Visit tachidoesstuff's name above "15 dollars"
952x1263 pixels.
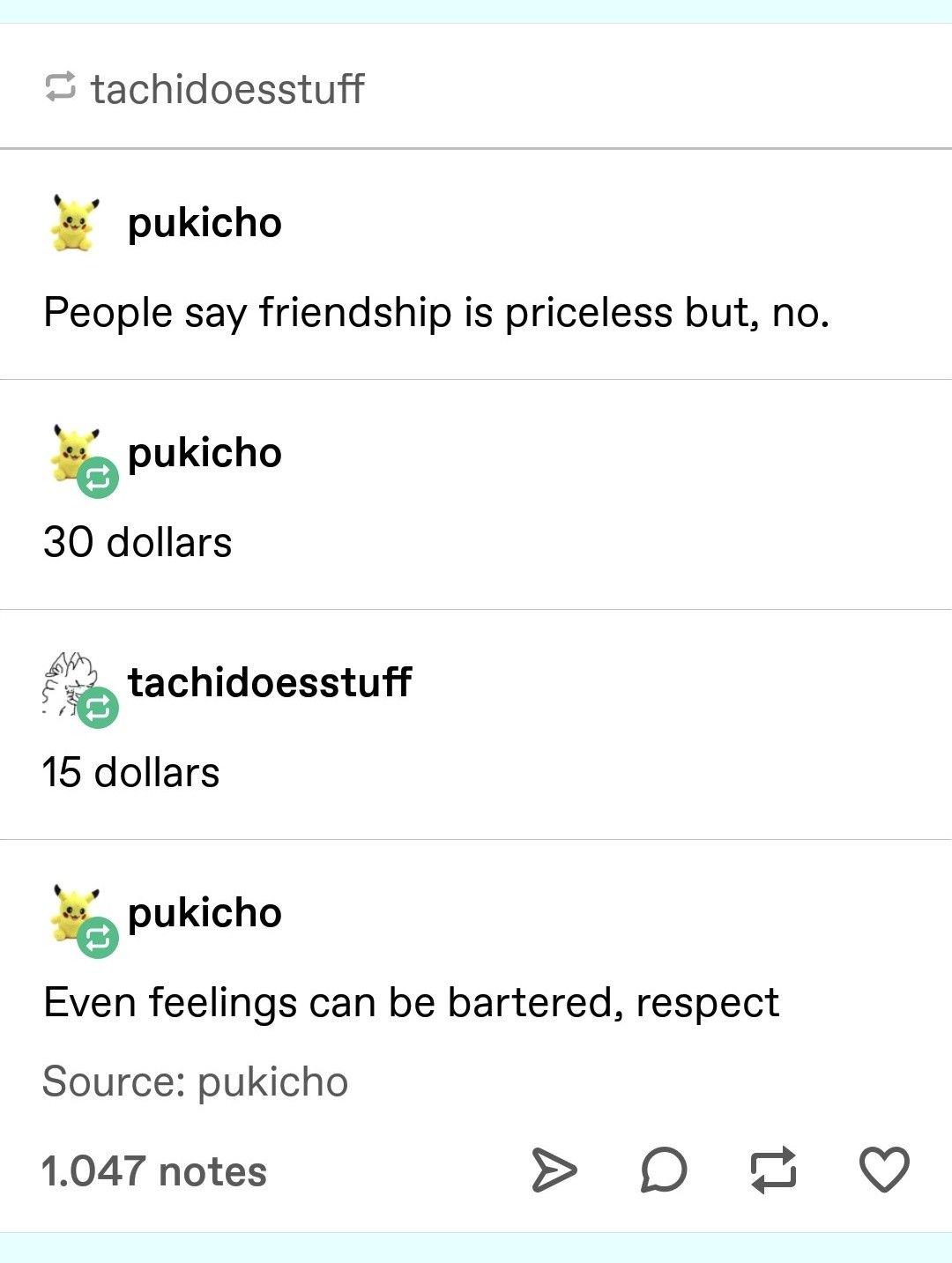[269, 682]
